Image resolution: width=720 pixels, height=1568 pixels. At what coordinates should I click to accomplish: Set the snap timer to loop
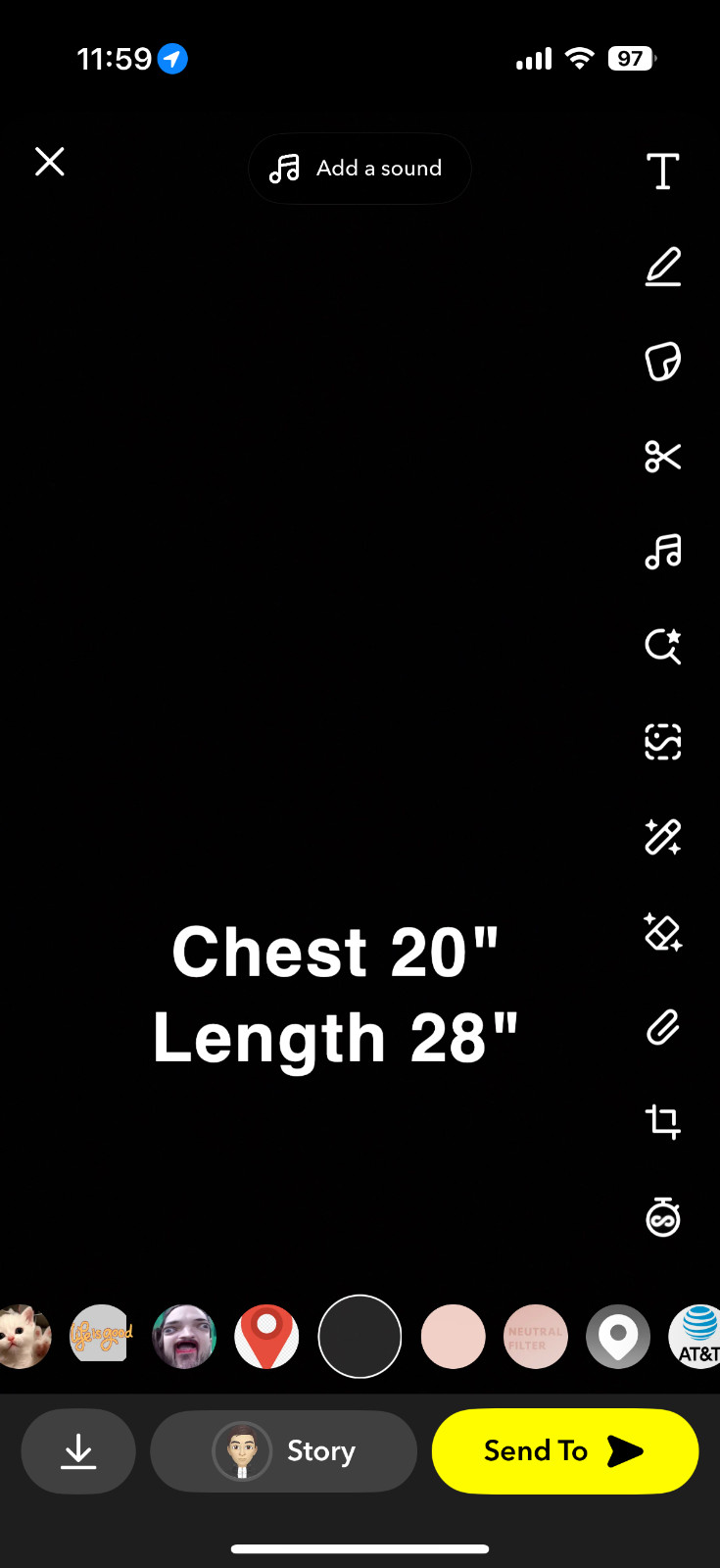(x=663, y=1217)
